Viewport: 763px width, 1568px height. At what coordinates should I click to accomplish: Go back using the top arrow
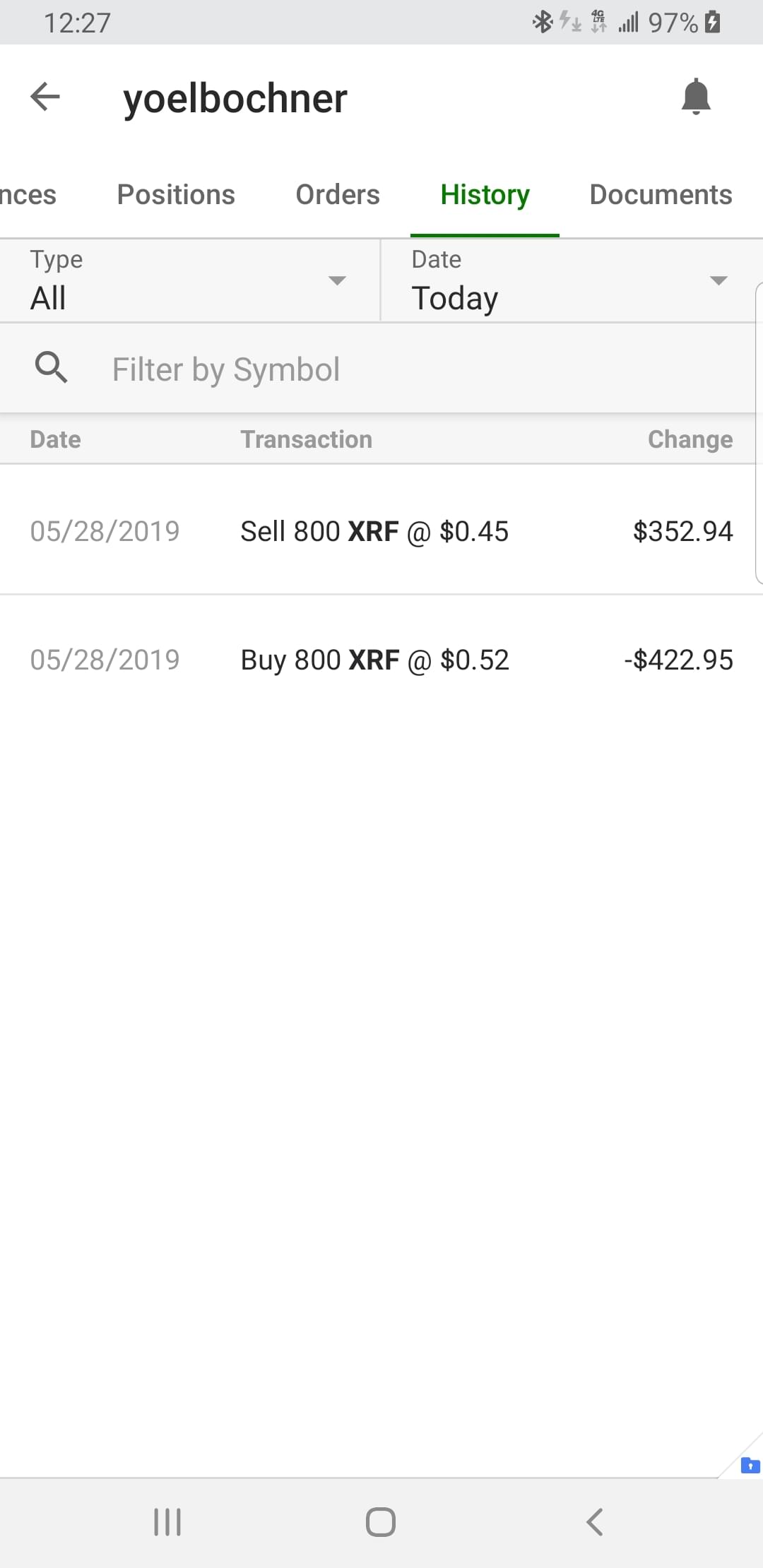tap(45, 97)
